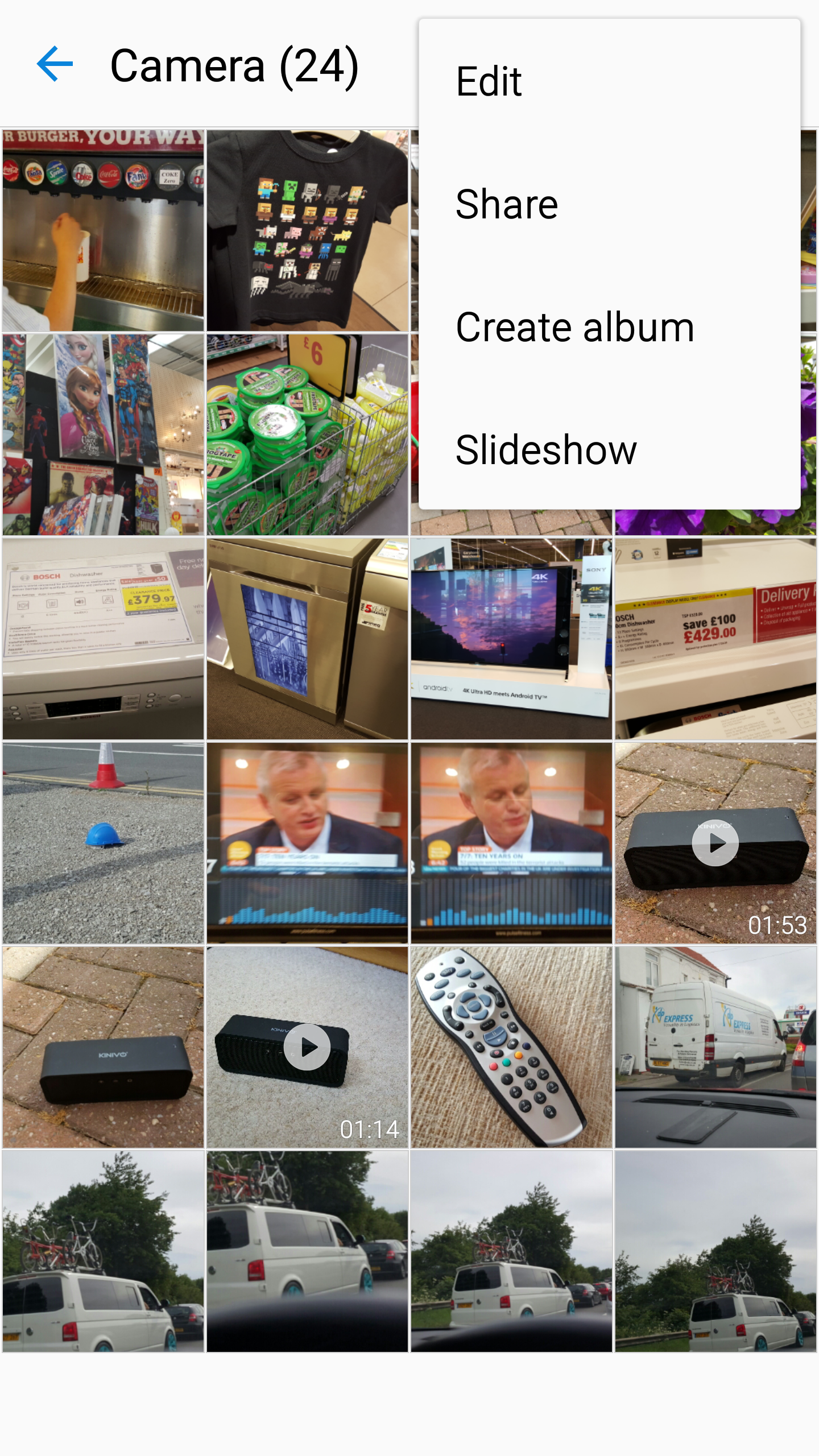Open the dishwasher with blue panel photo
Screen dimensions: 819x1456
tap(307, 639)
